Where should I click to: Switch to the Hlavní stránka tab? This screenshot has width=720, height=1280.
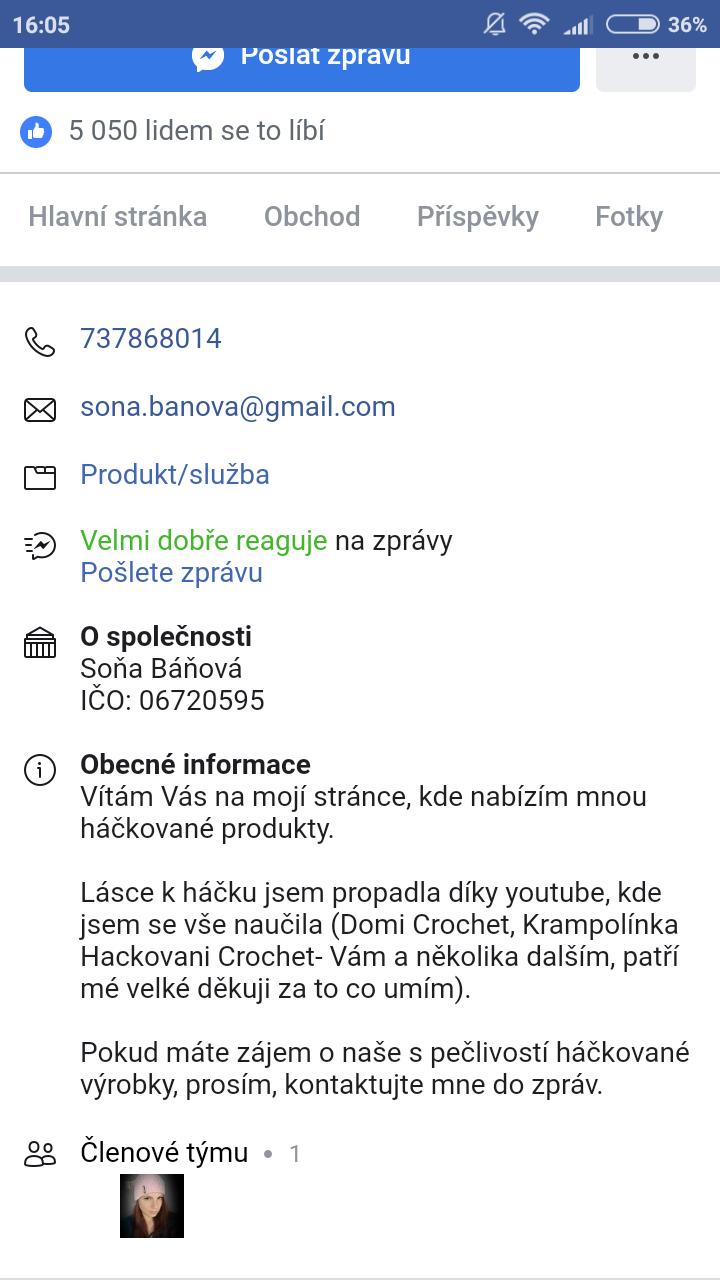click(118, 217)
